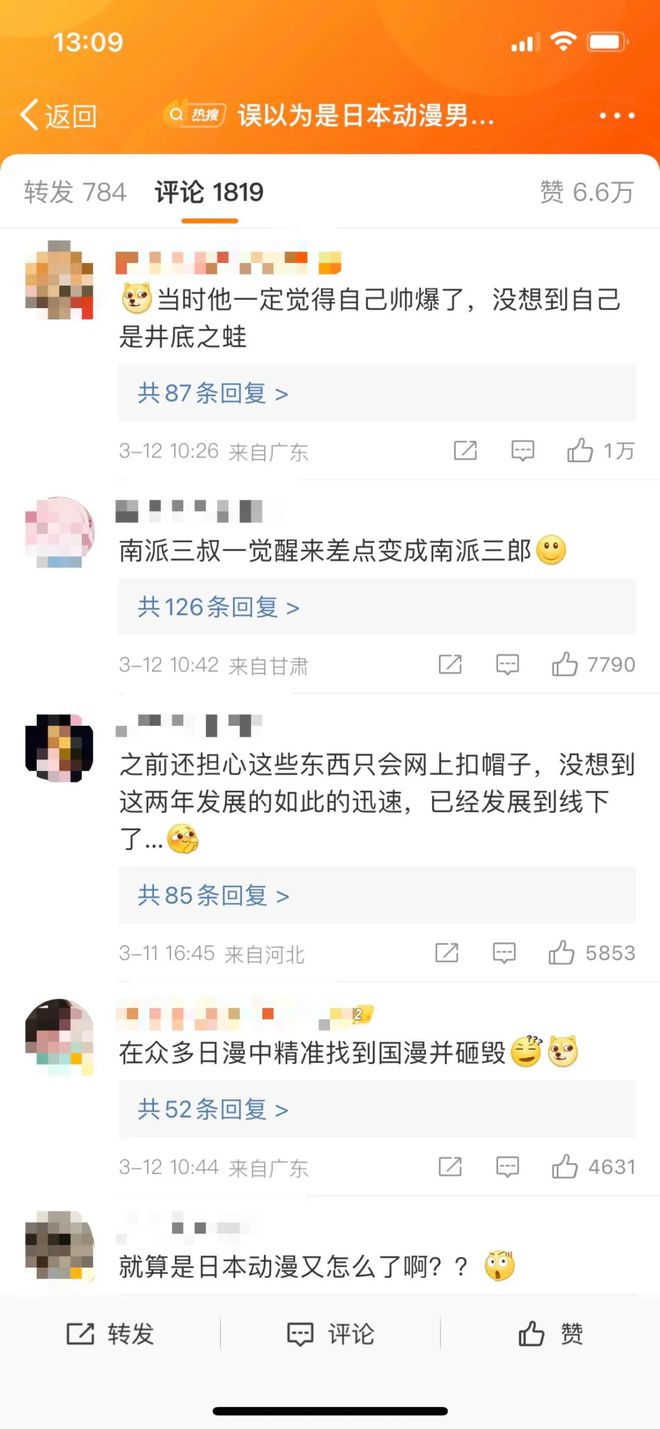Switch to the 赞 6.6万 tab
This screenshot has width=660, height=1429.
(x=586, y=192)
